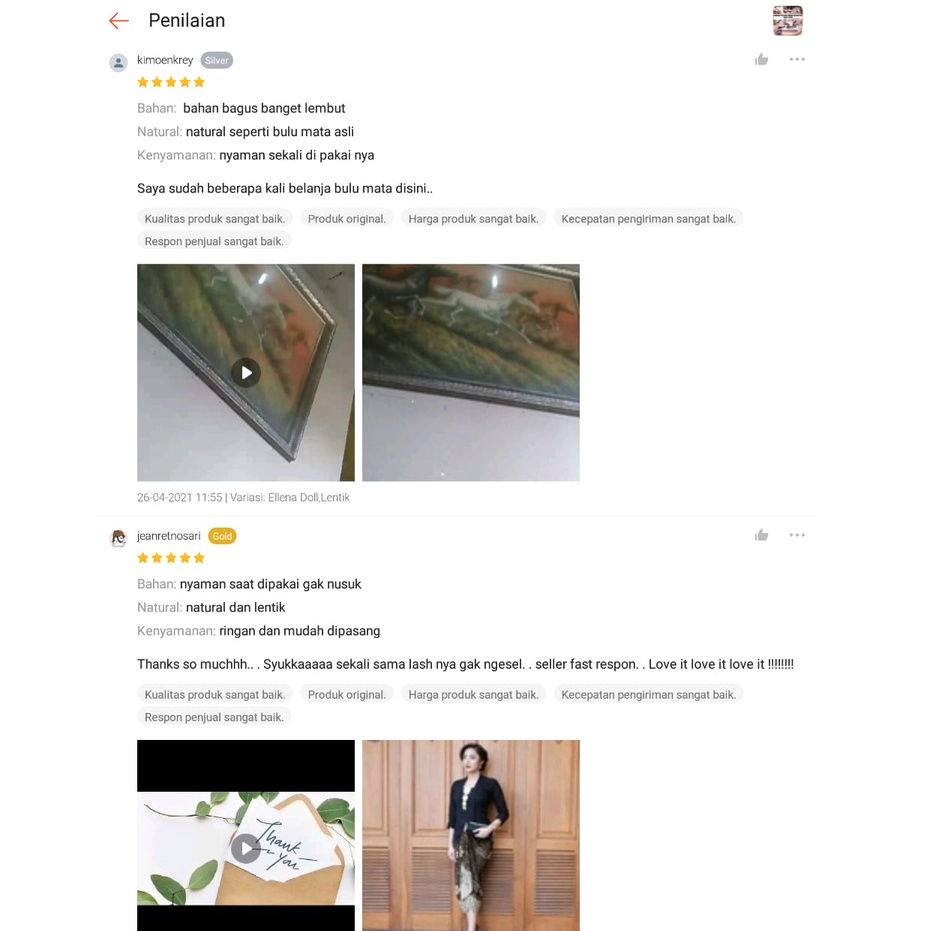
Task: Go back from the Penilaian page
Action: (119, 21)
